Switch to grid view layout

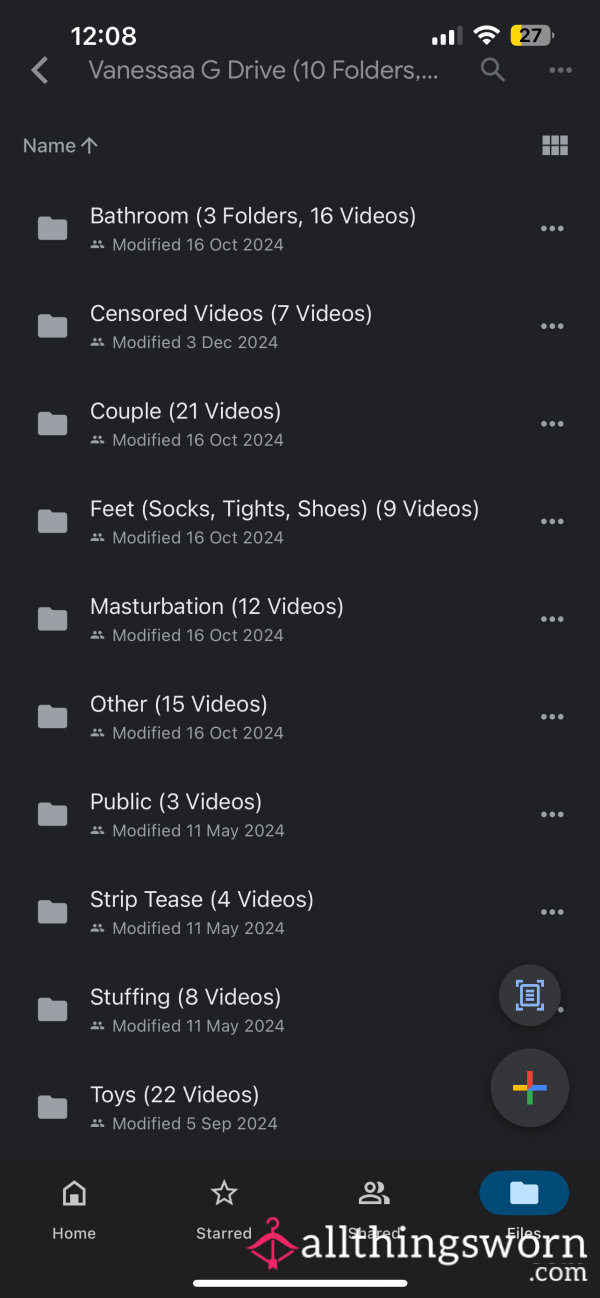555,146
